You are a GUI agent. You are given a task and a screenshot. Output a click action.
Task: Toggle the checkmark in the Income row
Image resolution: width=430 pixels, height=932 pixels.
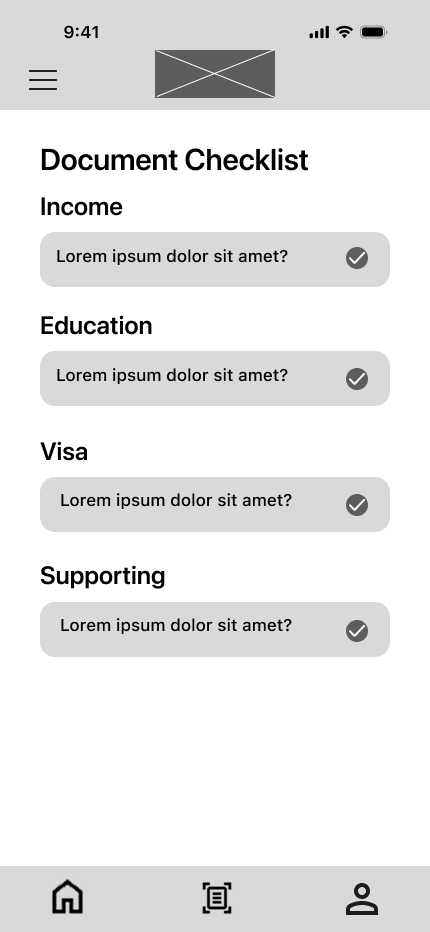coord(357,259)
